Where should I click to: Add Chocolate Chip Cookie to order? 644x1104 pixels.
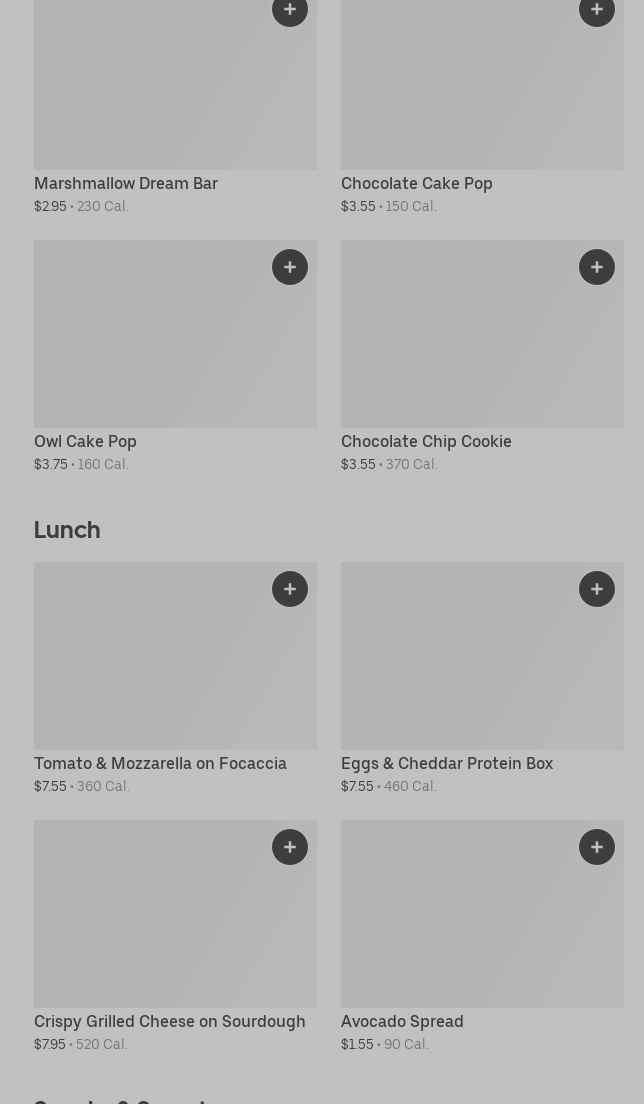597,267
